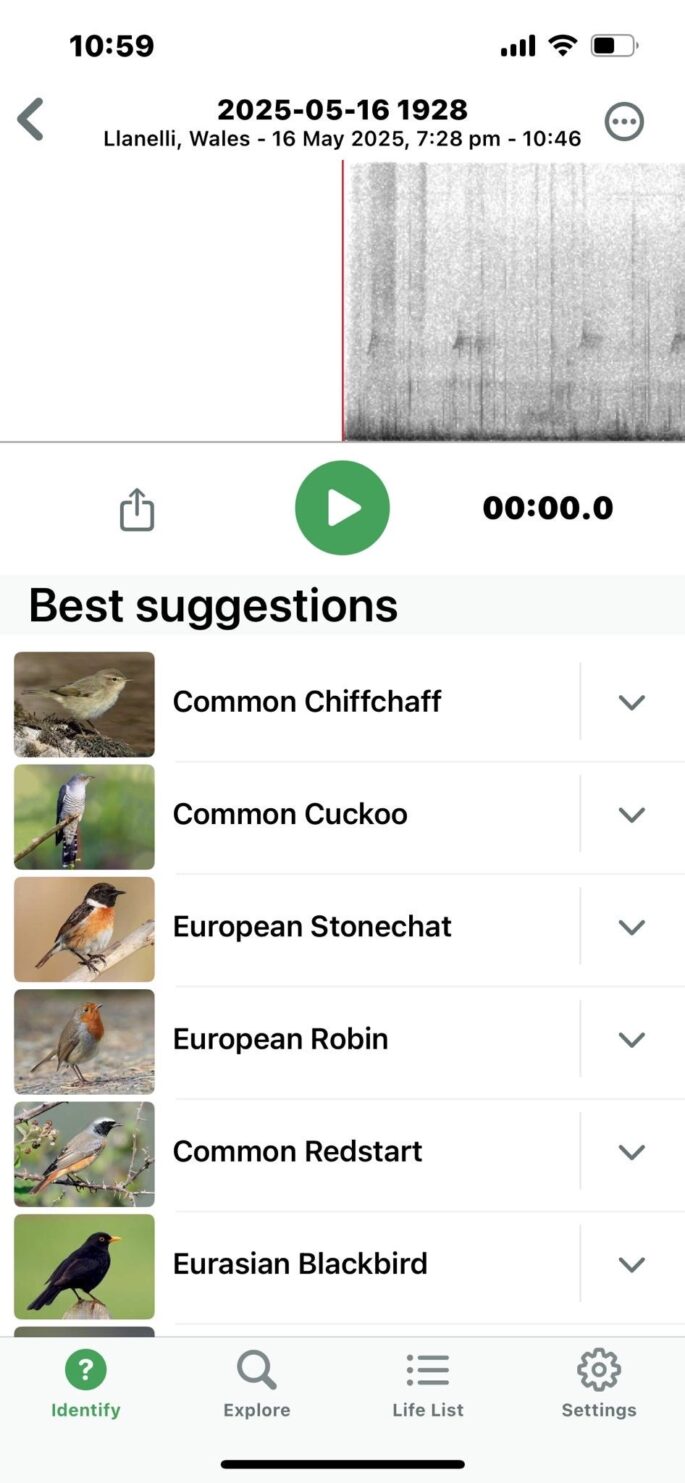The height and width of the screenshot is (1483, 685).
Task: Open the Common Chiffchaff suggestion
Action: [307, 702]
